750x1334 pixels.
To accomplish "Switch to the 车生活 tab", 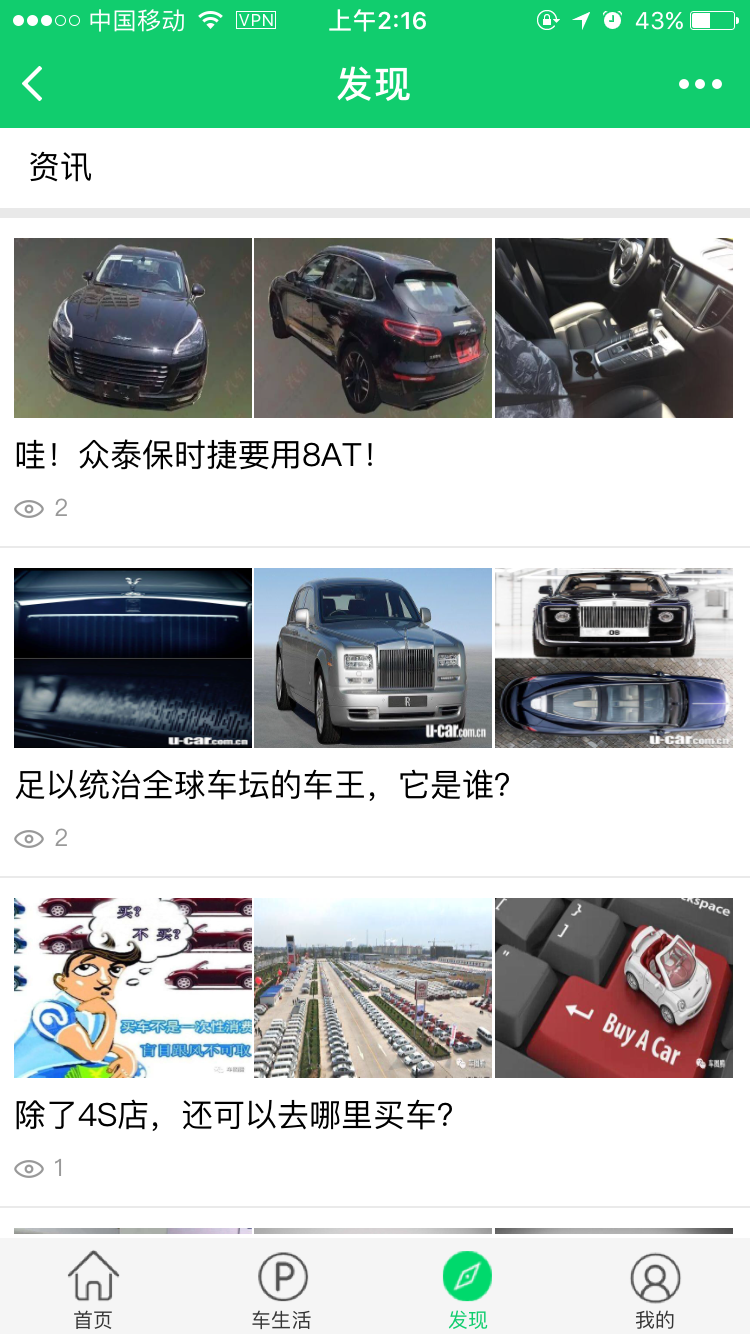I will (281, 1290).
